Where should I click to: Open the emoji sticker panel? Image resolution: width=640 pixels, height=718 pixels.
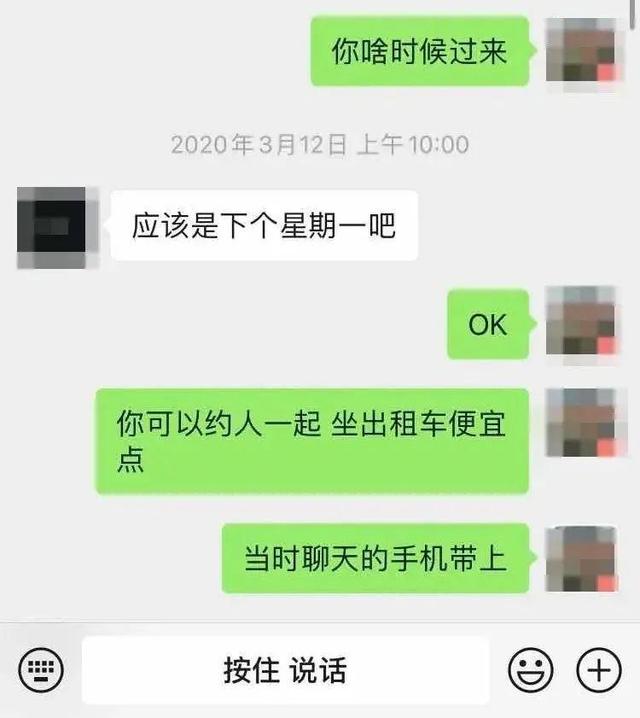[x=531, y=669]
